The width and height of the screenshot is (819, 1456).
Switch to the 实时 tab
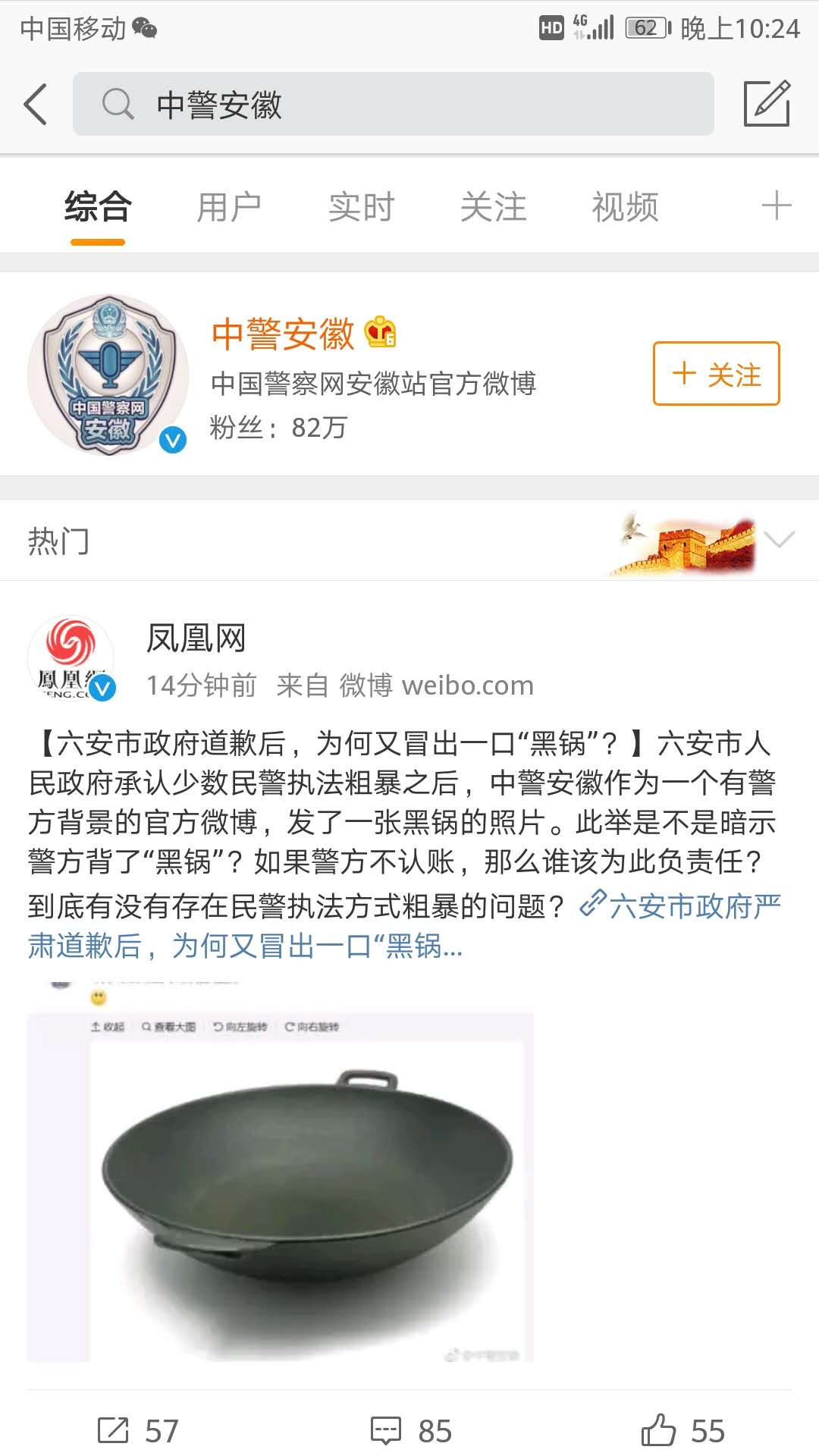coord(361,207)
